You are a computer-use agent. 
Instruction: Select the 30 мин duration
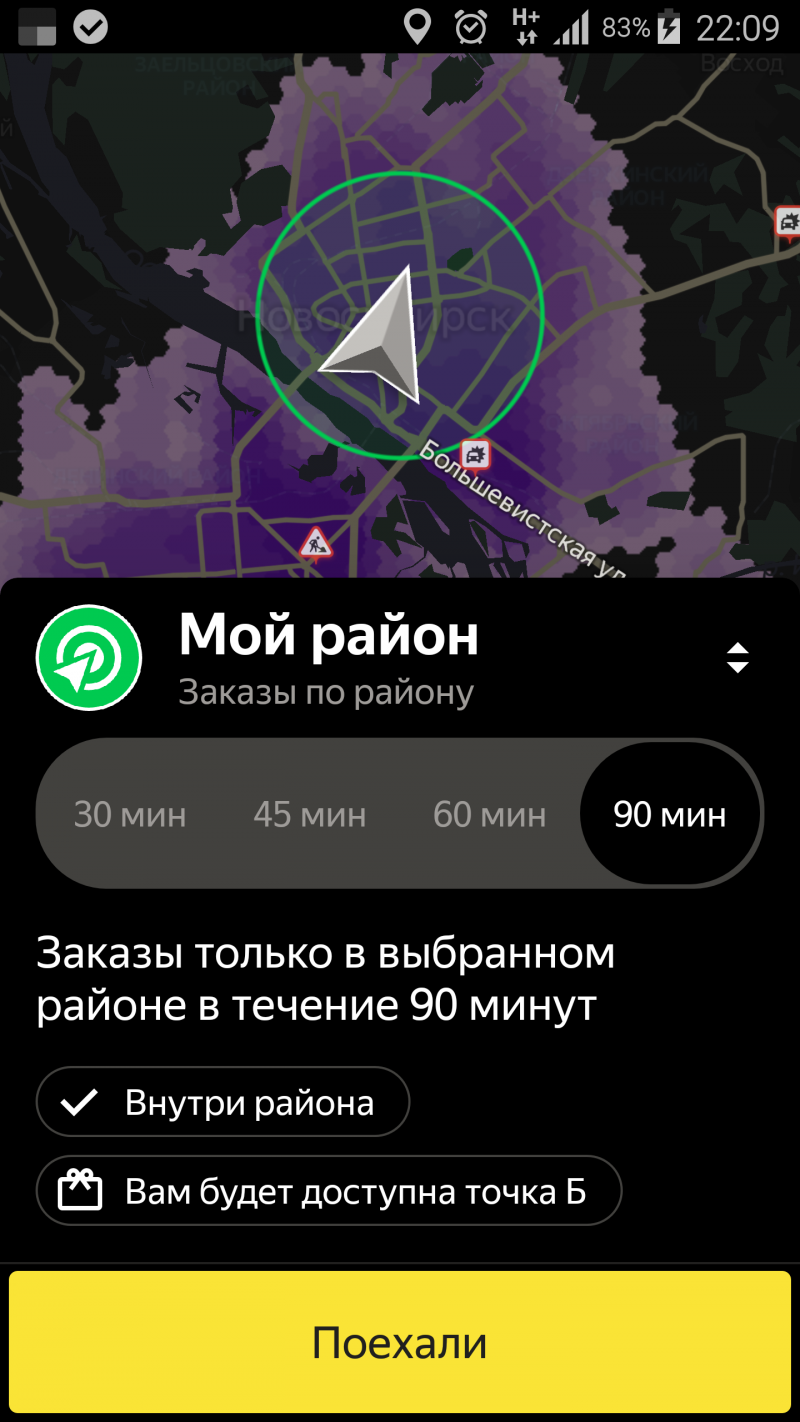coord(130,815)
